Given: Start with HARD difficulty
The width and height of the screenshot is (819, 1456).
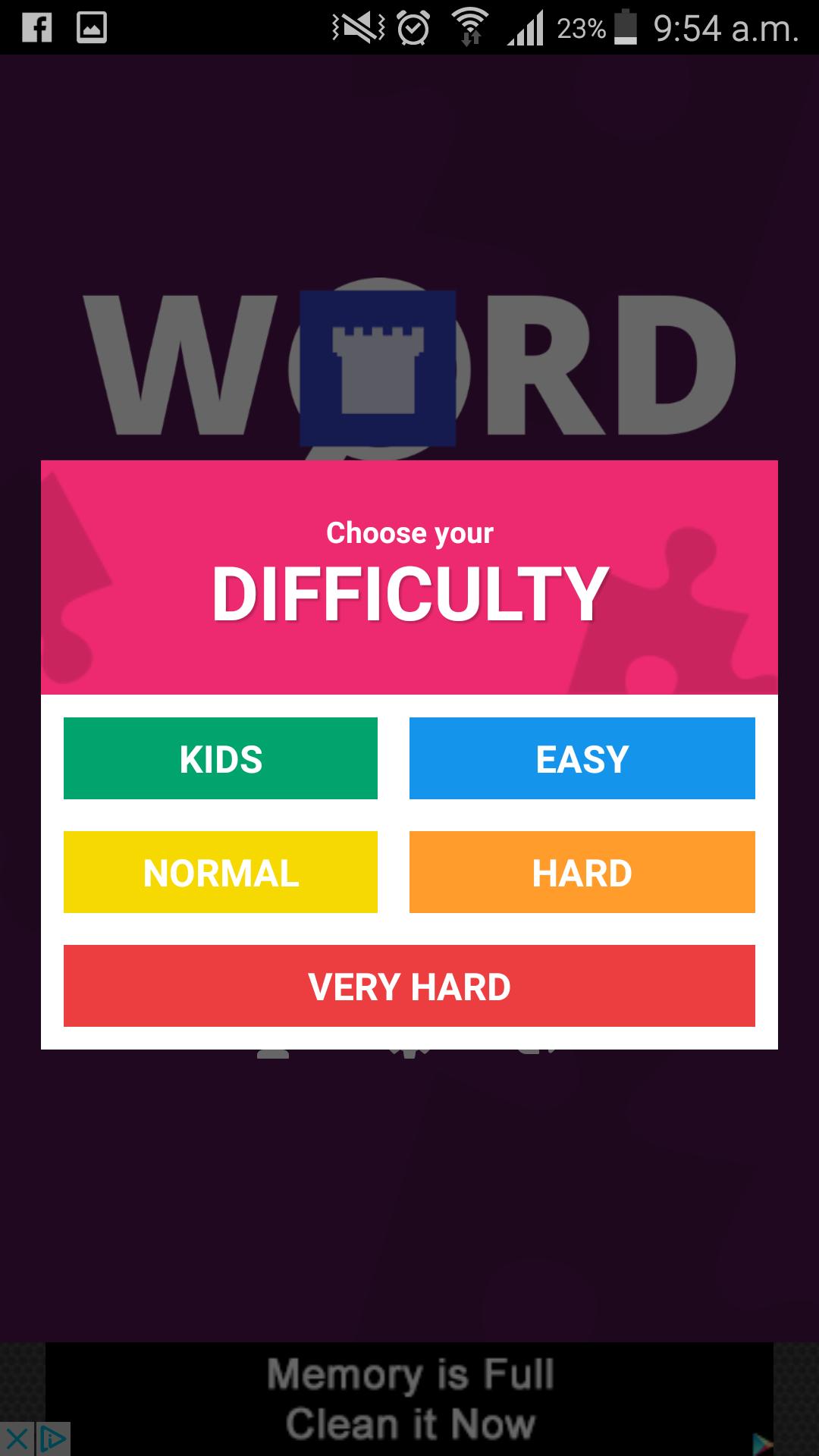Looking at the screenshot, I should click(x=582, y=872).
